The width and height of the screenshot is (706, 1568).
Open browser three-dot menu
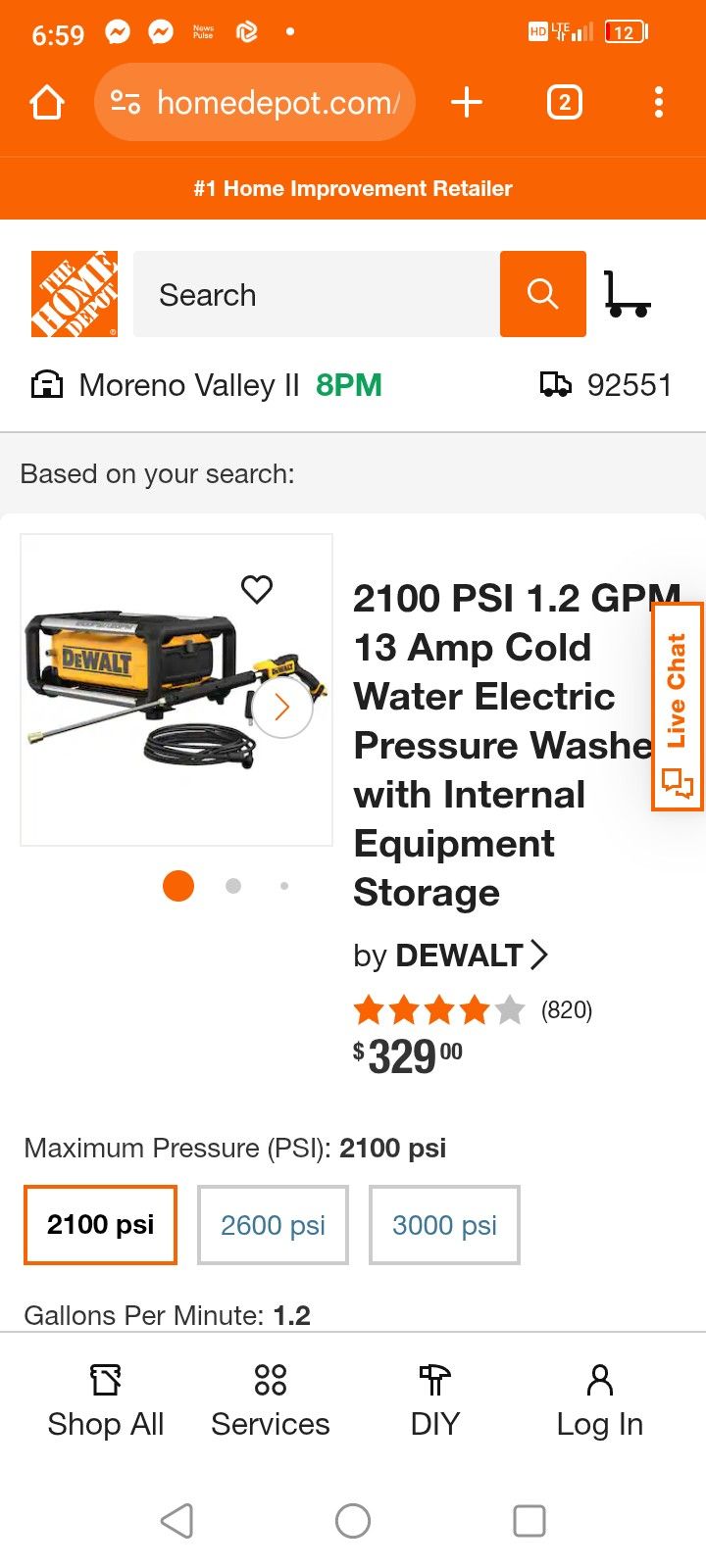pos(658,101)
